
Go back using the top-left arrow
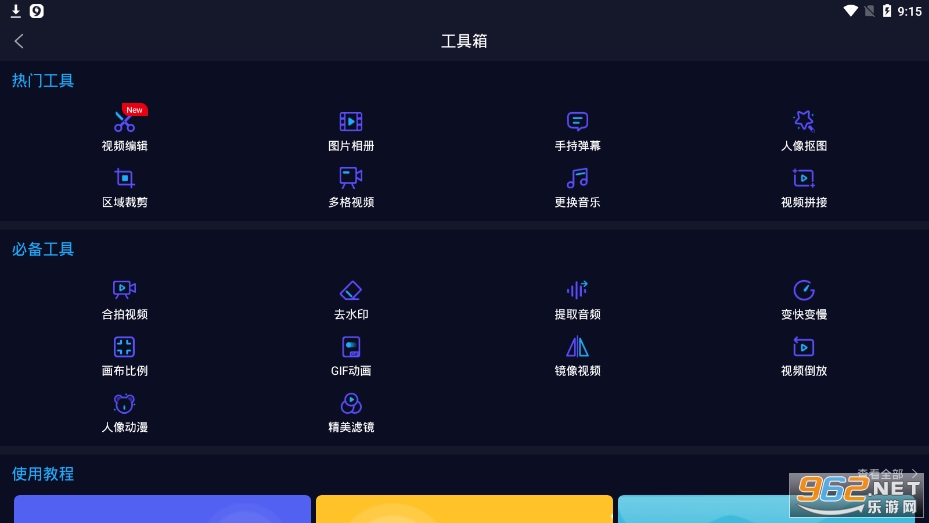[19, 41]
